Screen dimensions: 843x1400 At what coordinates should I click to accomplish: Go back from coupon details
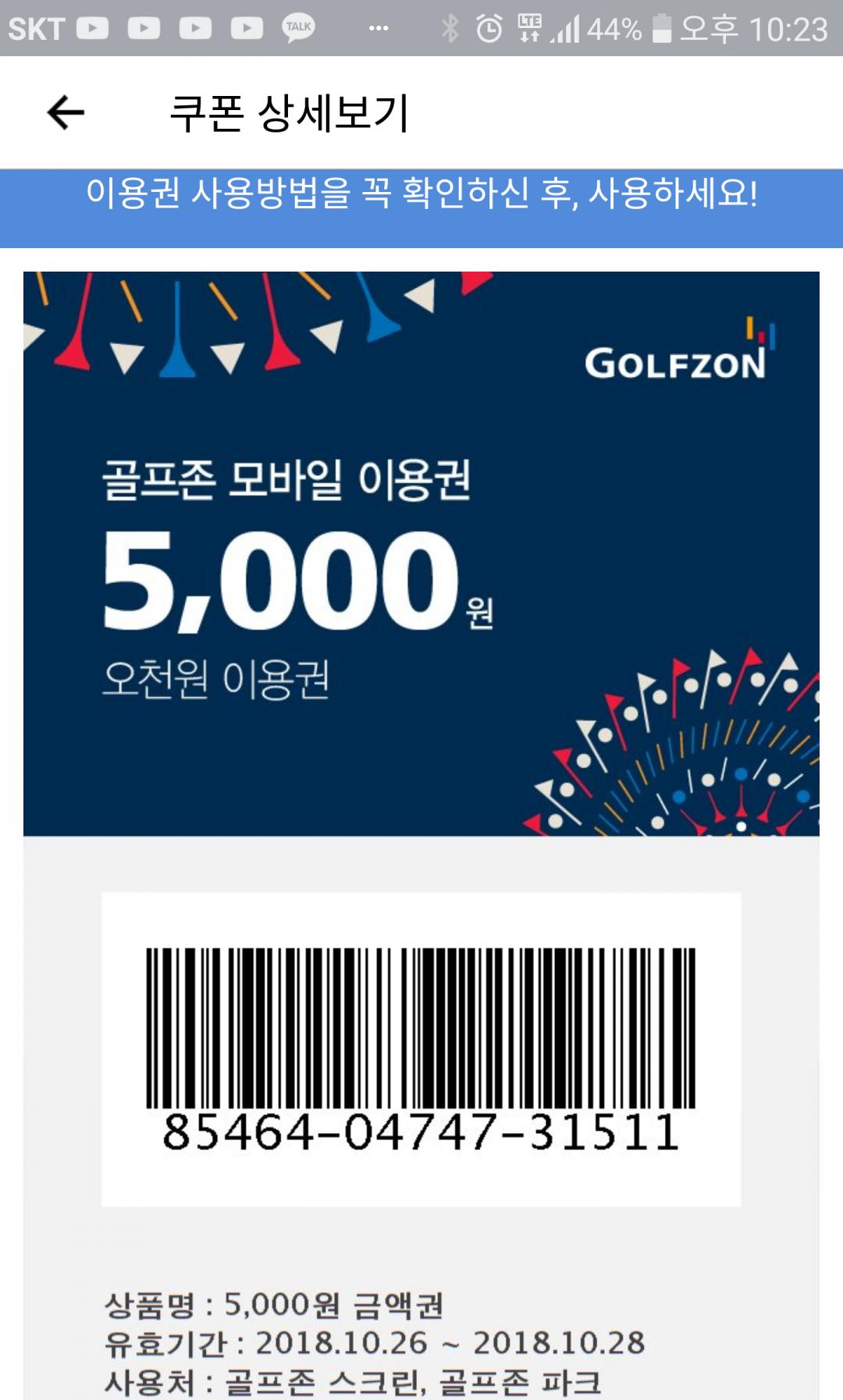(x=66, y=113)
